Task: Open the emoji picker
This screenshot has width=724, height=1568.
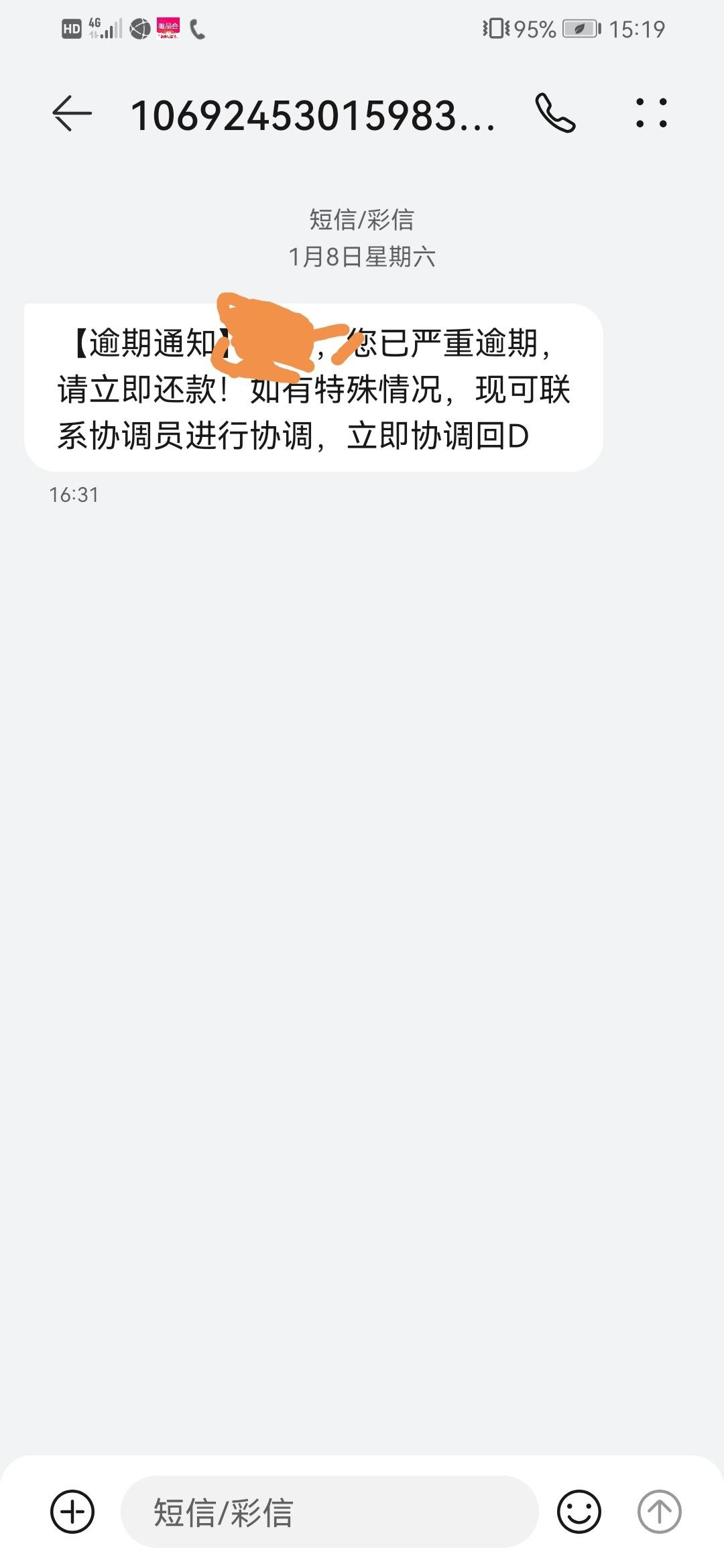Action: [x=579, y=1511]
